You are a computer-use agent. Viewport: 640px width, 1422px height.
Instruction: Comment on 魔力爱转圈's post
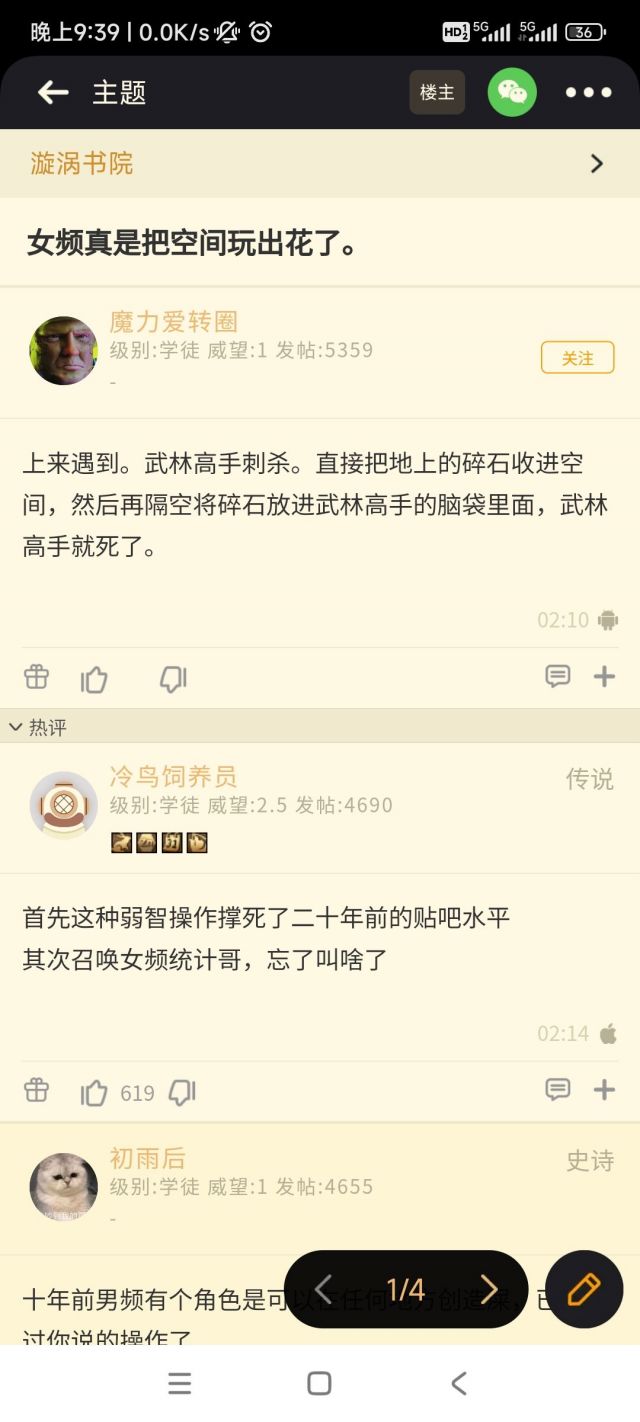tap(557, 677)
